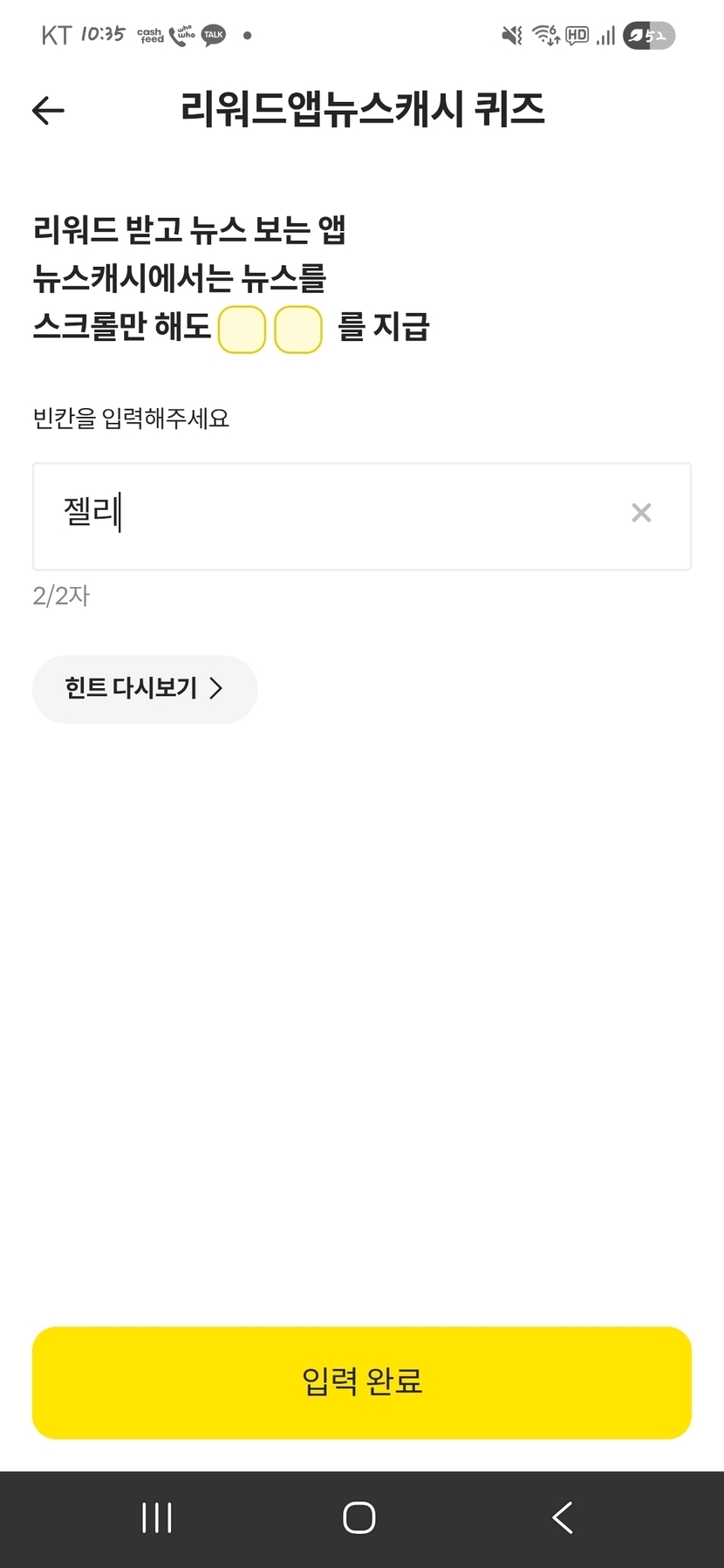
Task: Open recent apps from the navigation bar
Action: tap(157, 1517)
